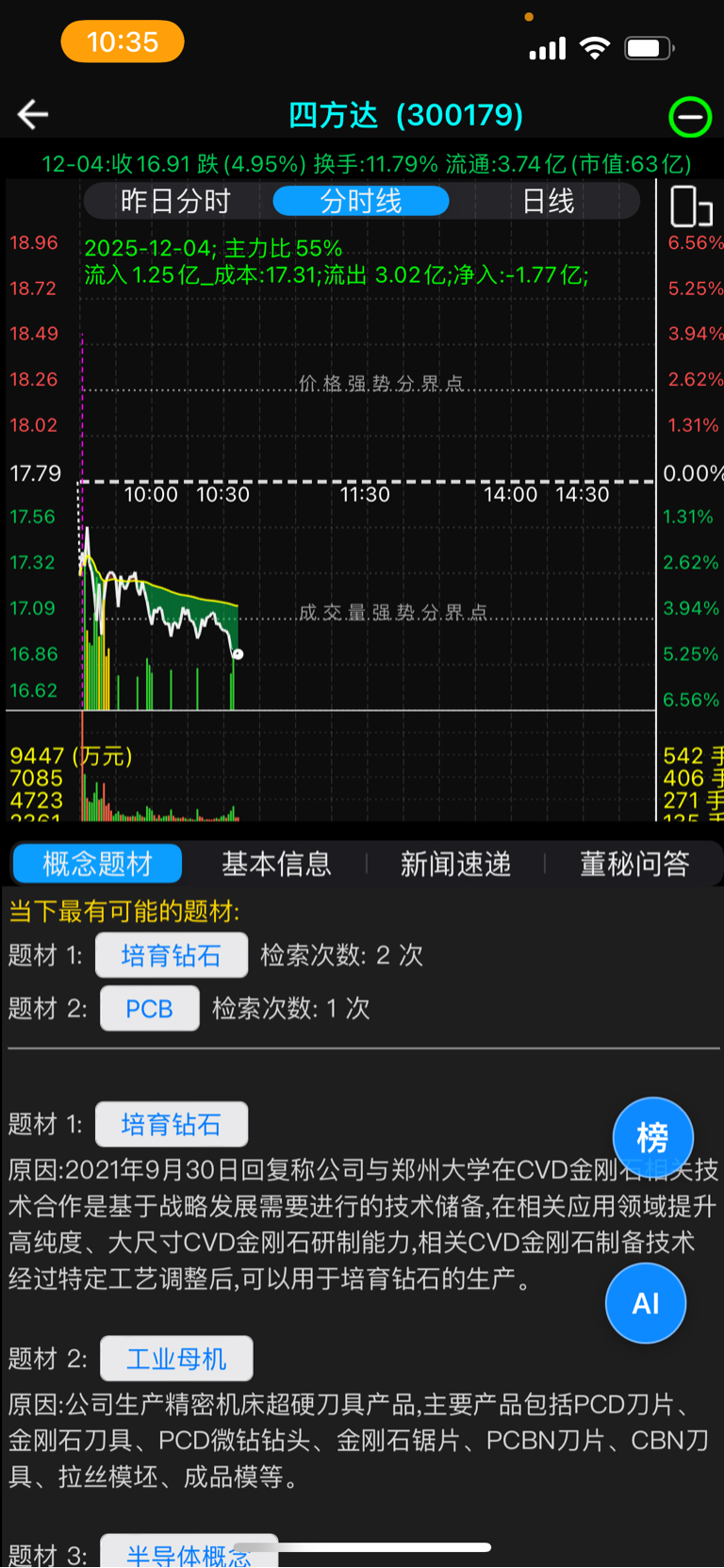Viewport: 724px width, 1568px height.
Task: Switch to 新闻速递 tab
Action: (x=455, y=864)
